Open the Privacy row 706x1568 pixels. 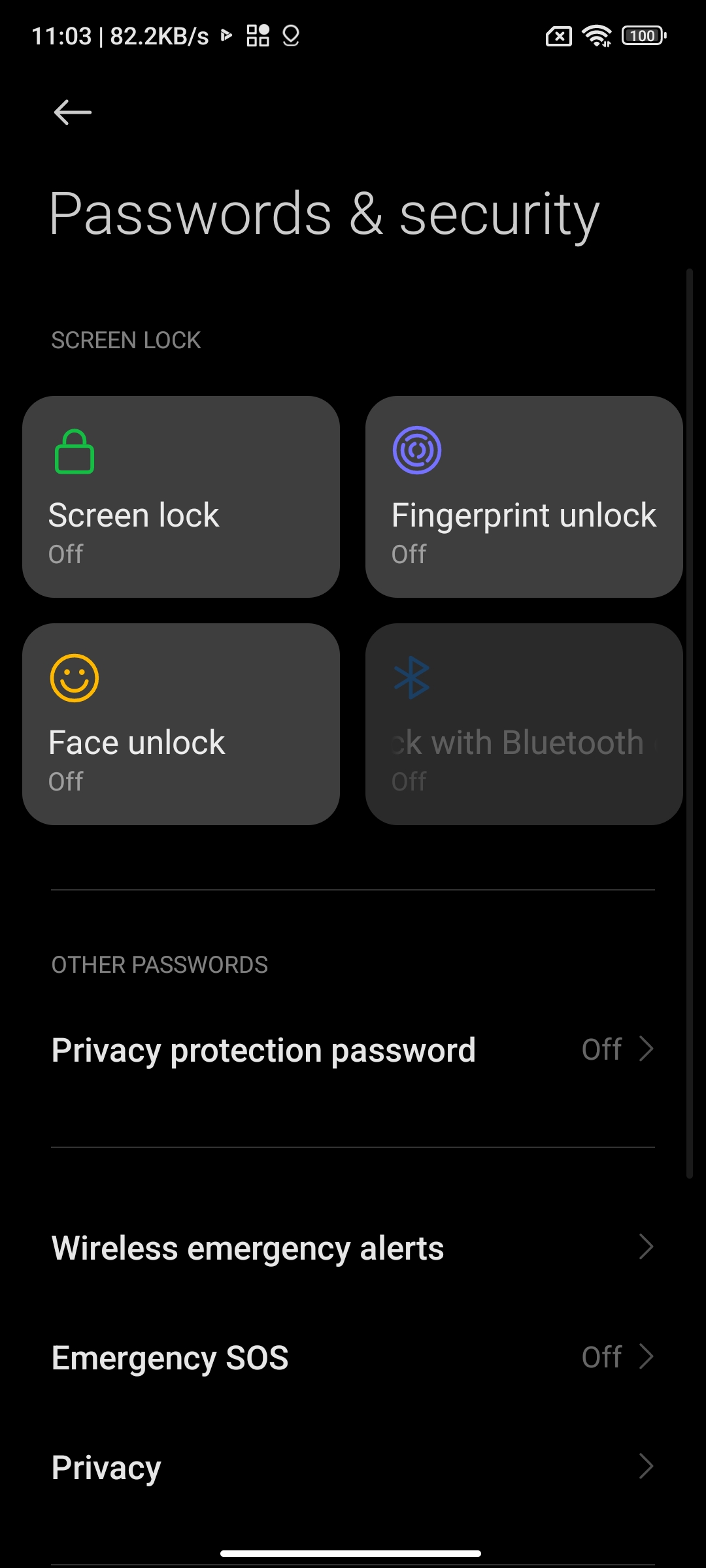(x=353, y=1467)
